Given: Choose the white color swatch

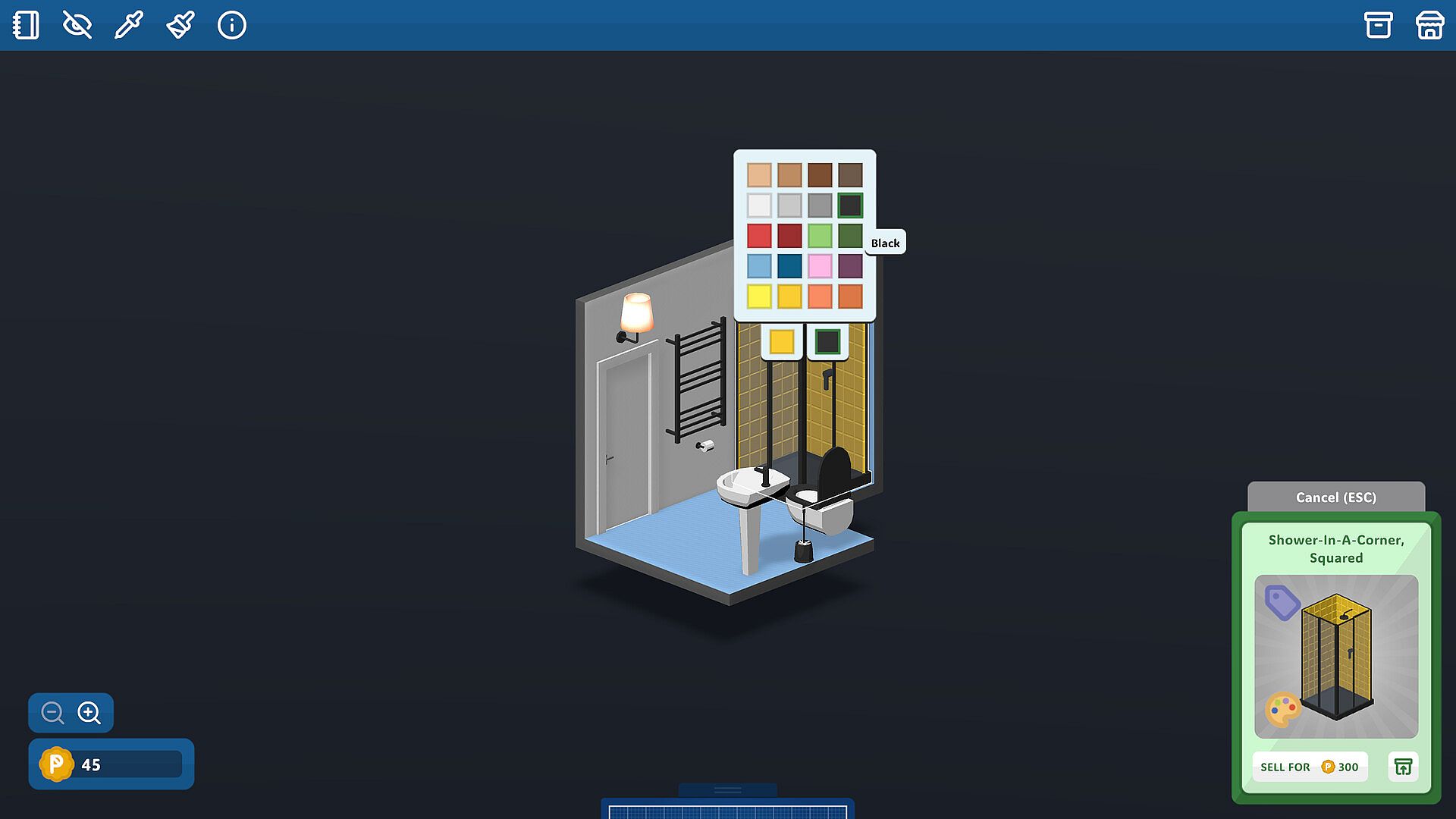Looking at the screenshot, I should tap(759, 205).
